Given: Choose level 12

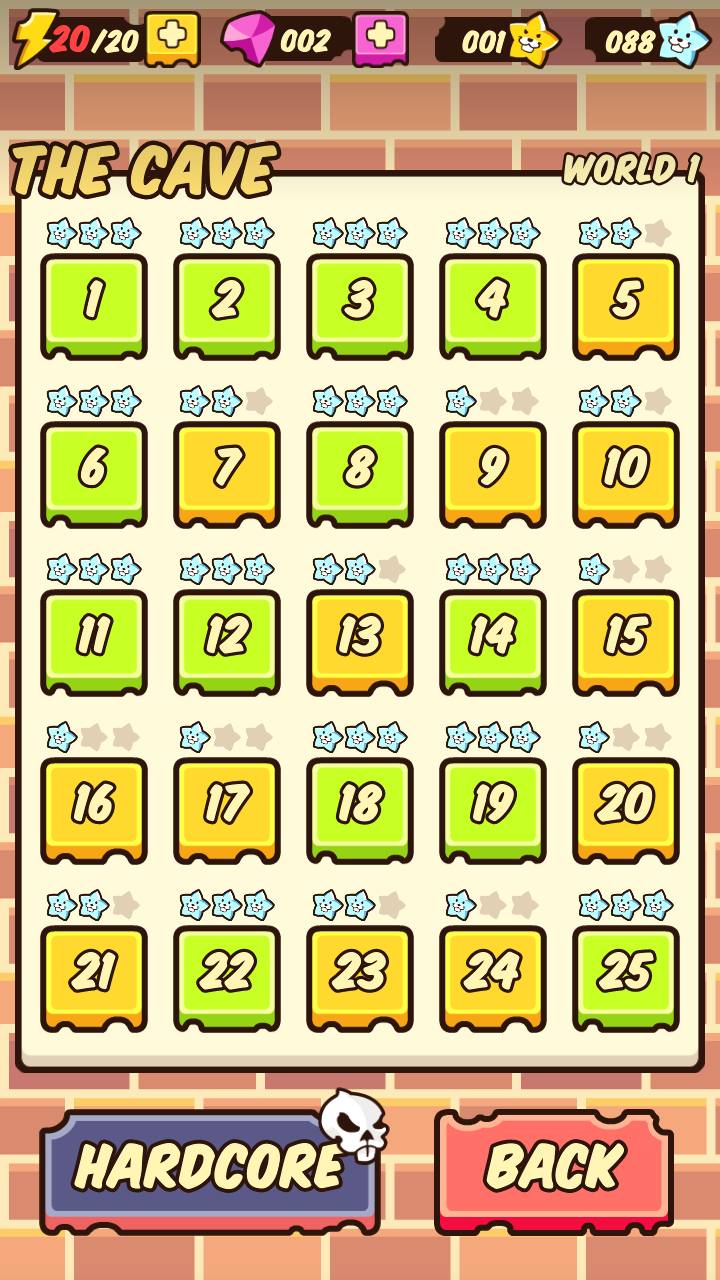Looking at the screenshot, I should 227,640.
